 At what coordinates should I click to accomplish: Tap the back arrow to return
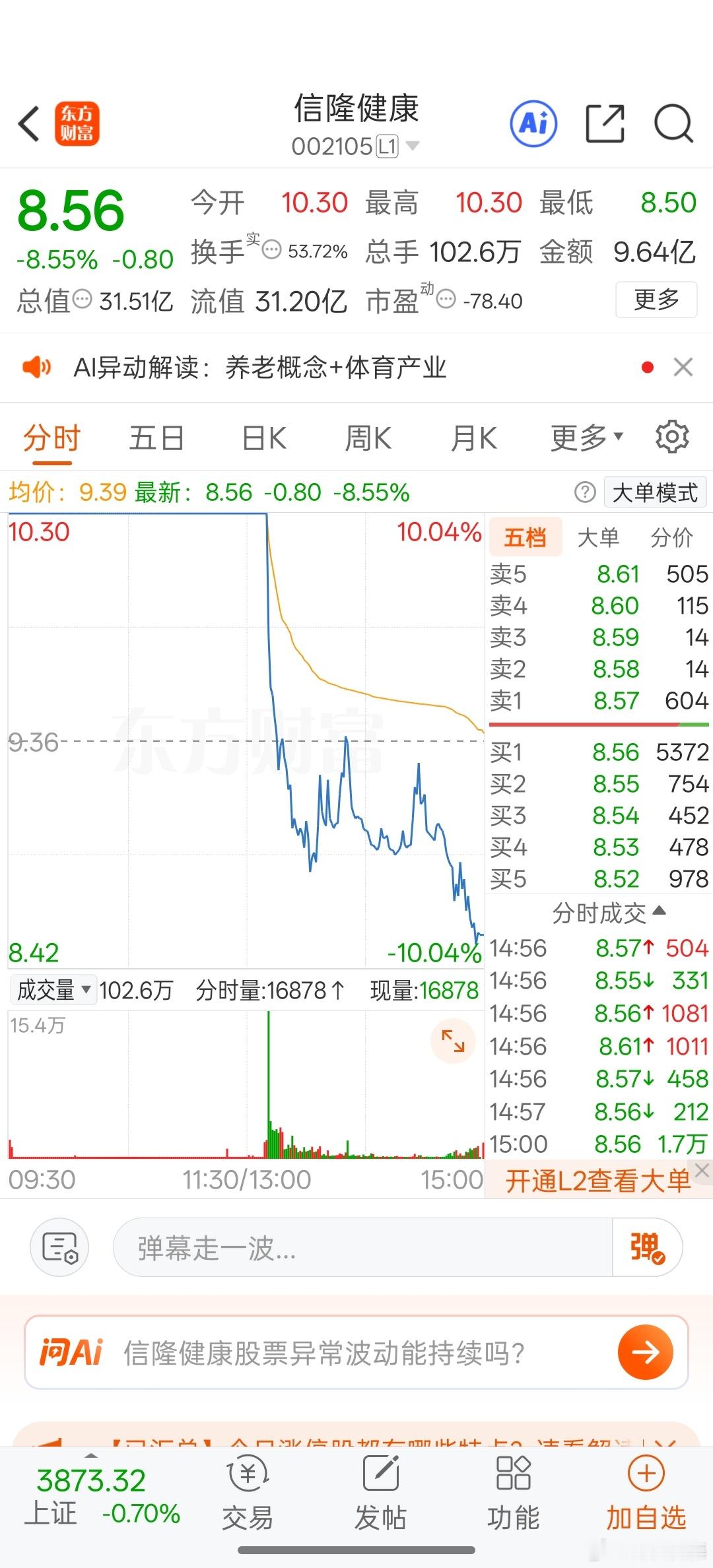28,123
